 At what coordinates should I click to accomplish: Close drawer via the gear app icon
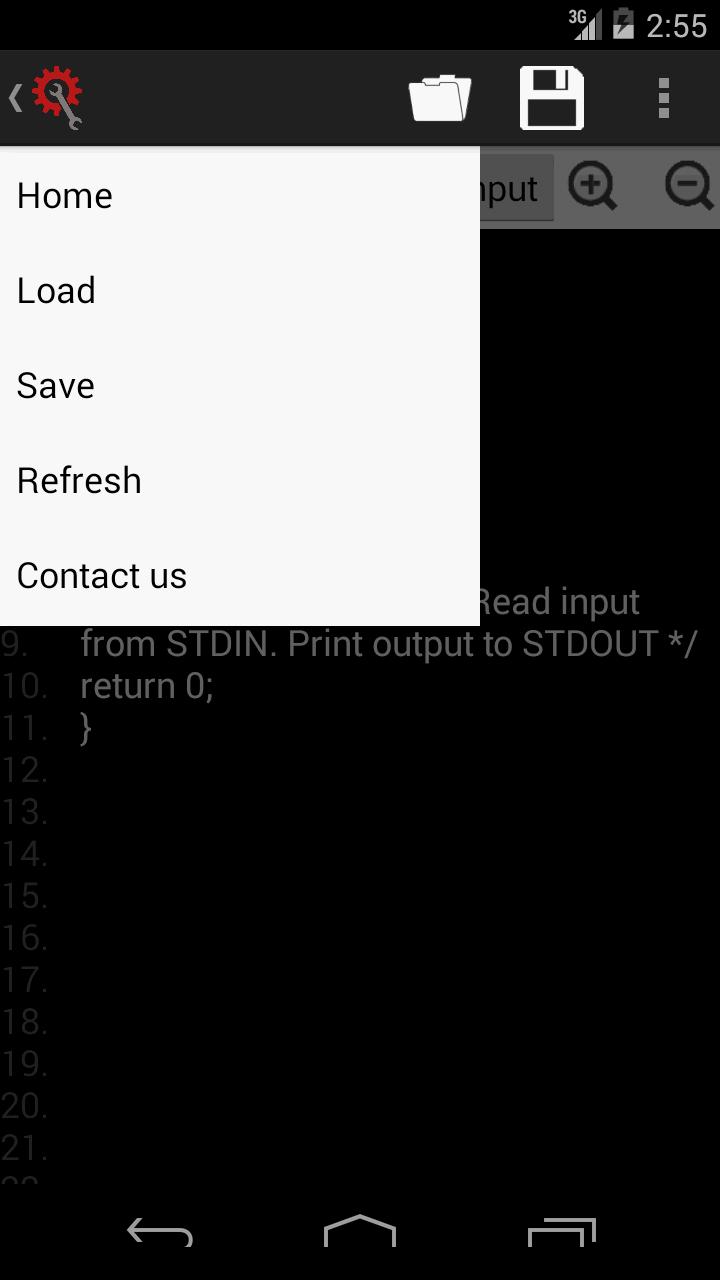pyautogui.click(x=55, y=98)
